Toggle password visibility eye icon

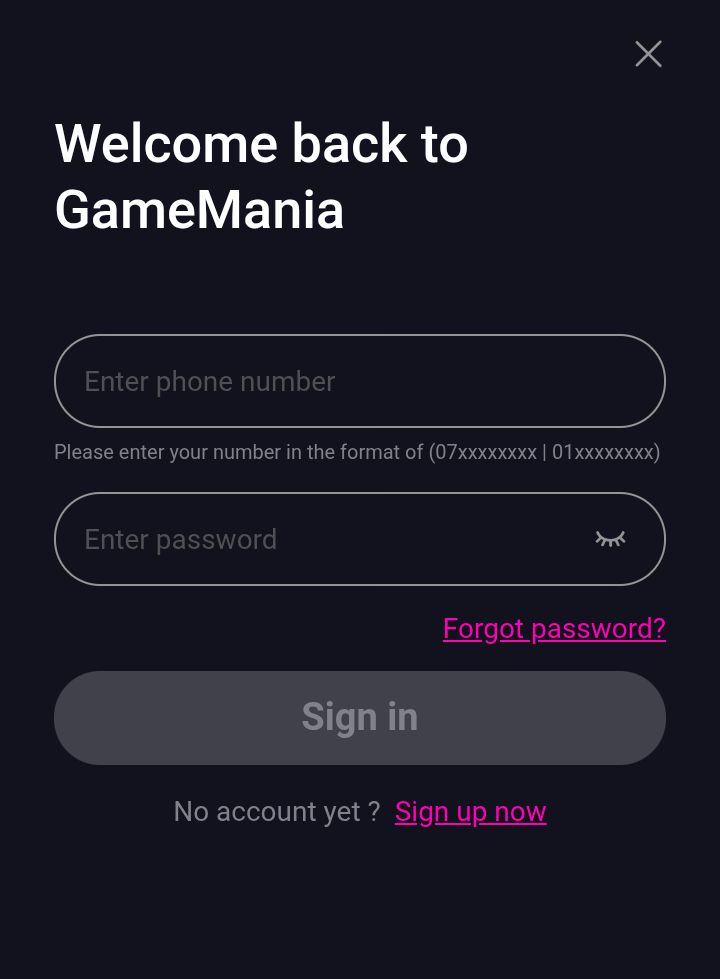tap(610, 539)
